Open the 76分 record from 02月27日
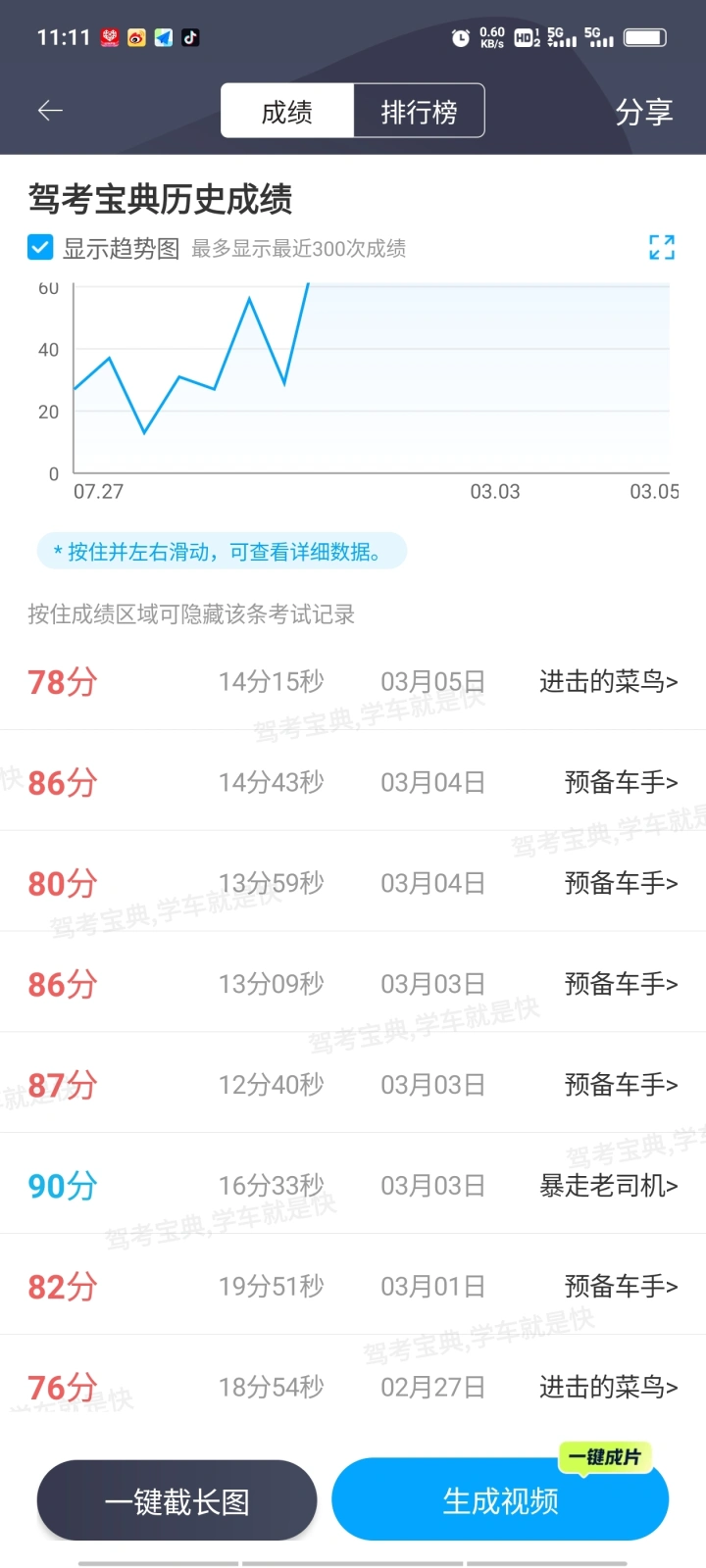The width and height of the screenshot is (706, 1568). (353, 1387)
